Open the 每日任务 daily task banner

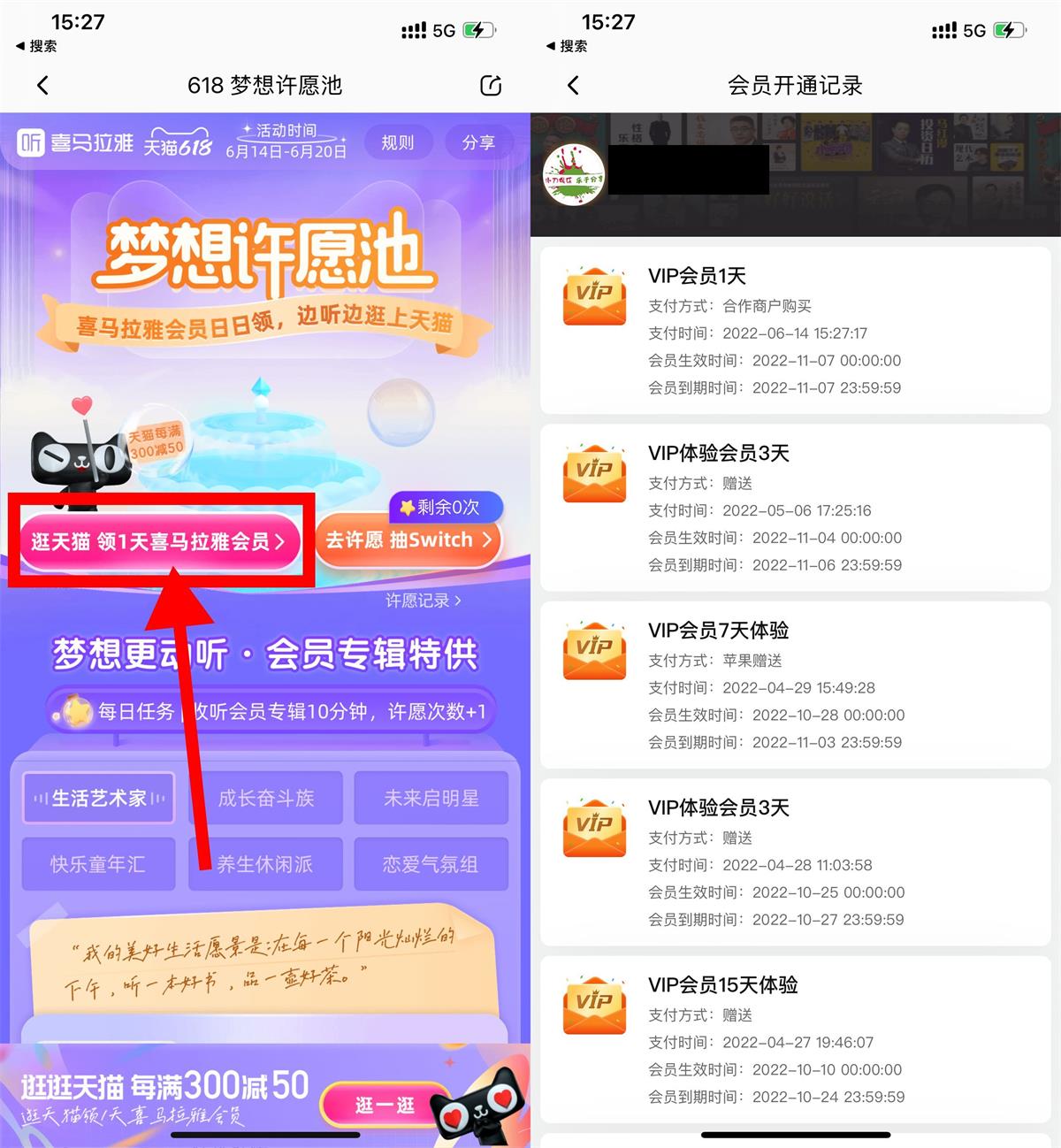(x=270, y=711)
